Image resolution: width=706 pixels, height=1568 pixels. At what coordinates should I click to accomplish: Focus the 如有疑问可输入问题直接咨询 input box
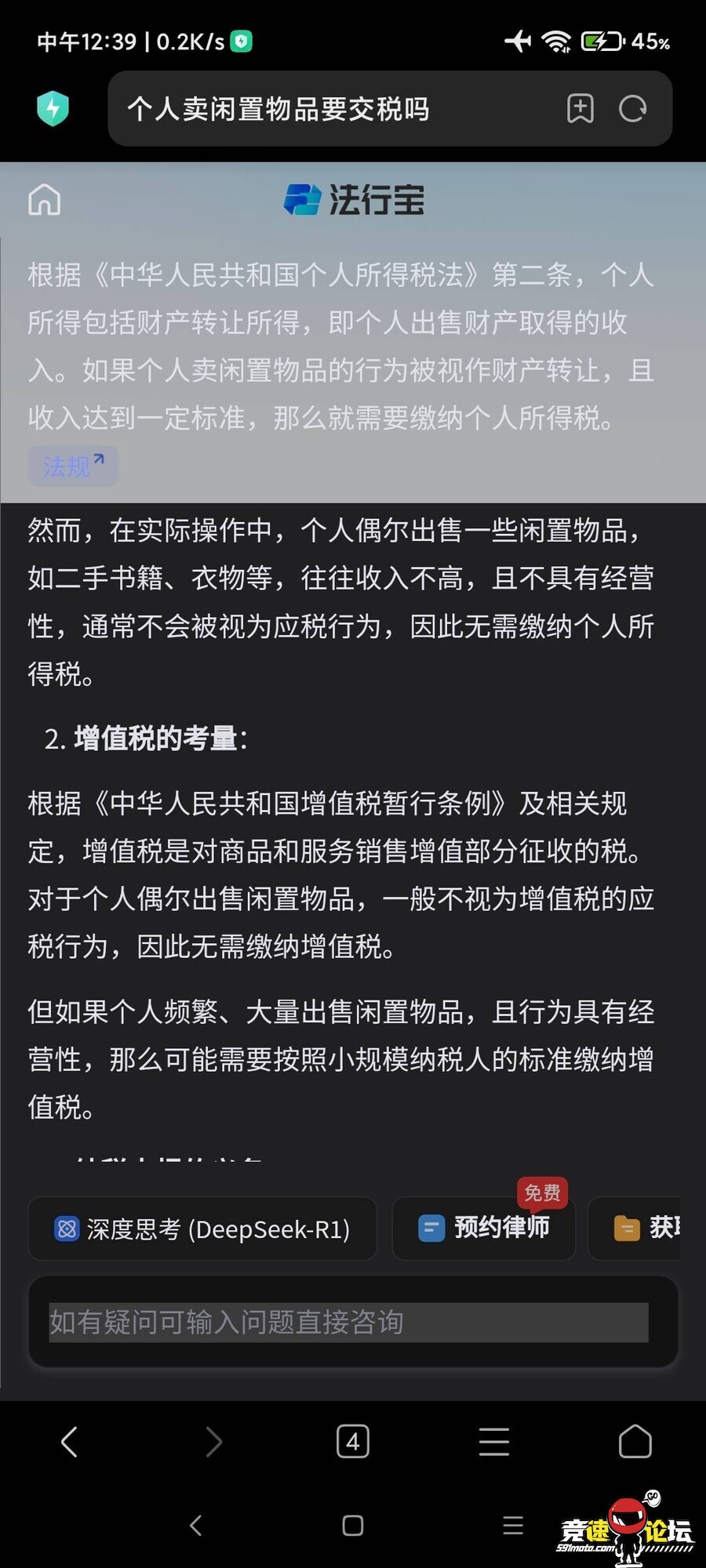(348, 1323)
